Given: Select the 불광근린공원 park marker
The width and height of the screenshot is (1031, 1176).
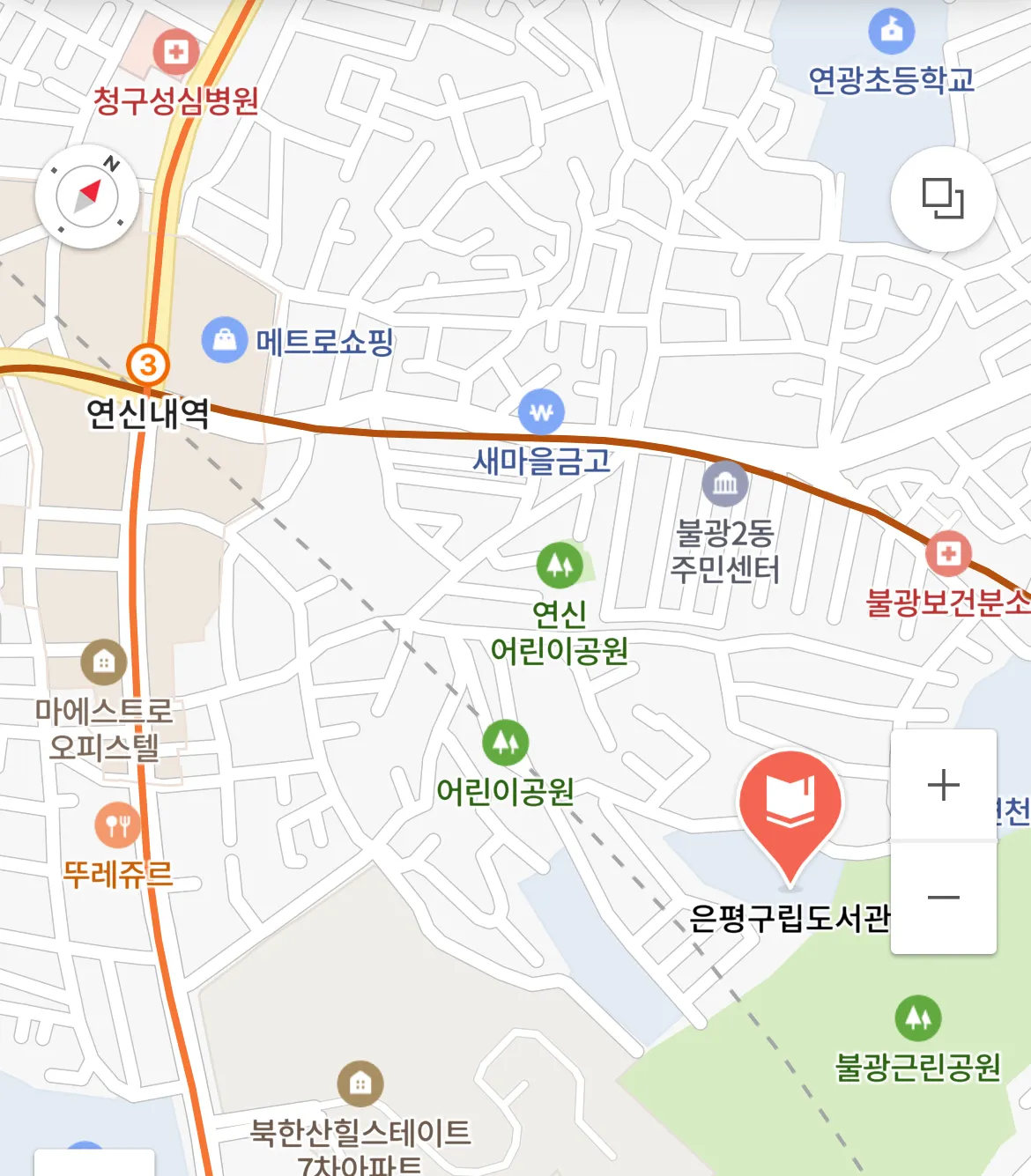Looking at the screenshot, I should (918, 1018).
